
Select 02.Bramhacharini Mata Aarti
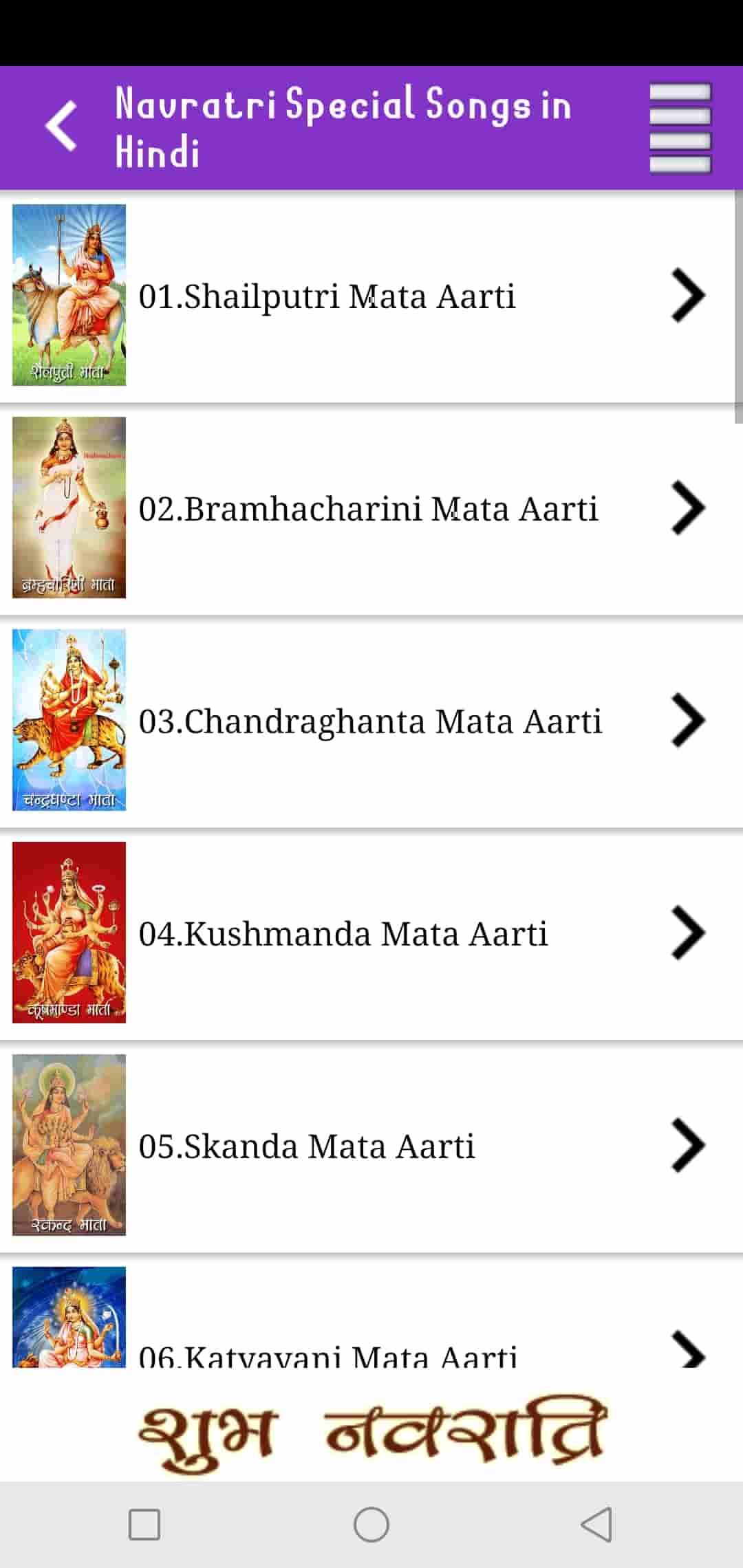371,508
